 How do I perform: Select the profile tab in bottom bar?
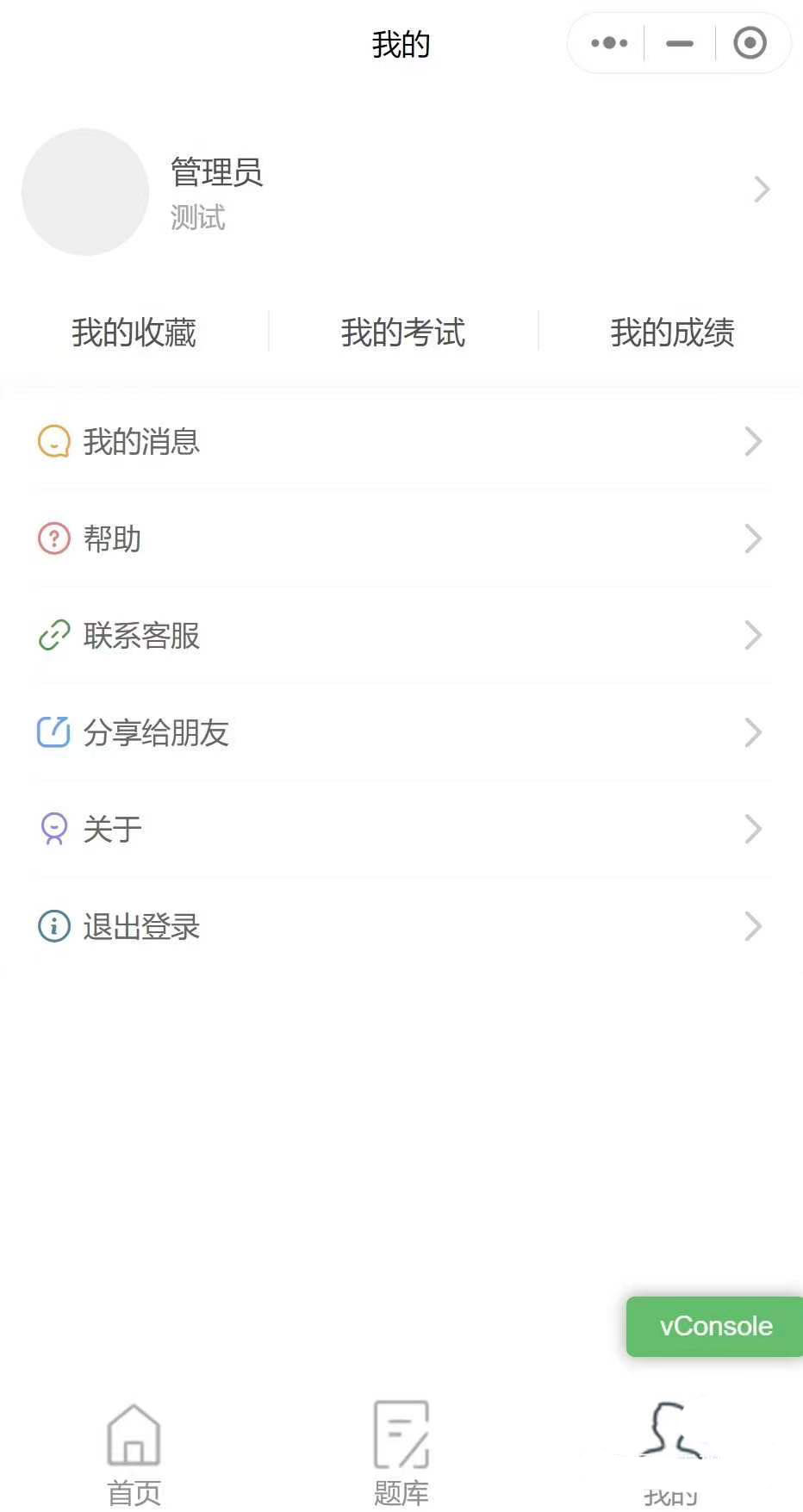[x=670, y=1453]
